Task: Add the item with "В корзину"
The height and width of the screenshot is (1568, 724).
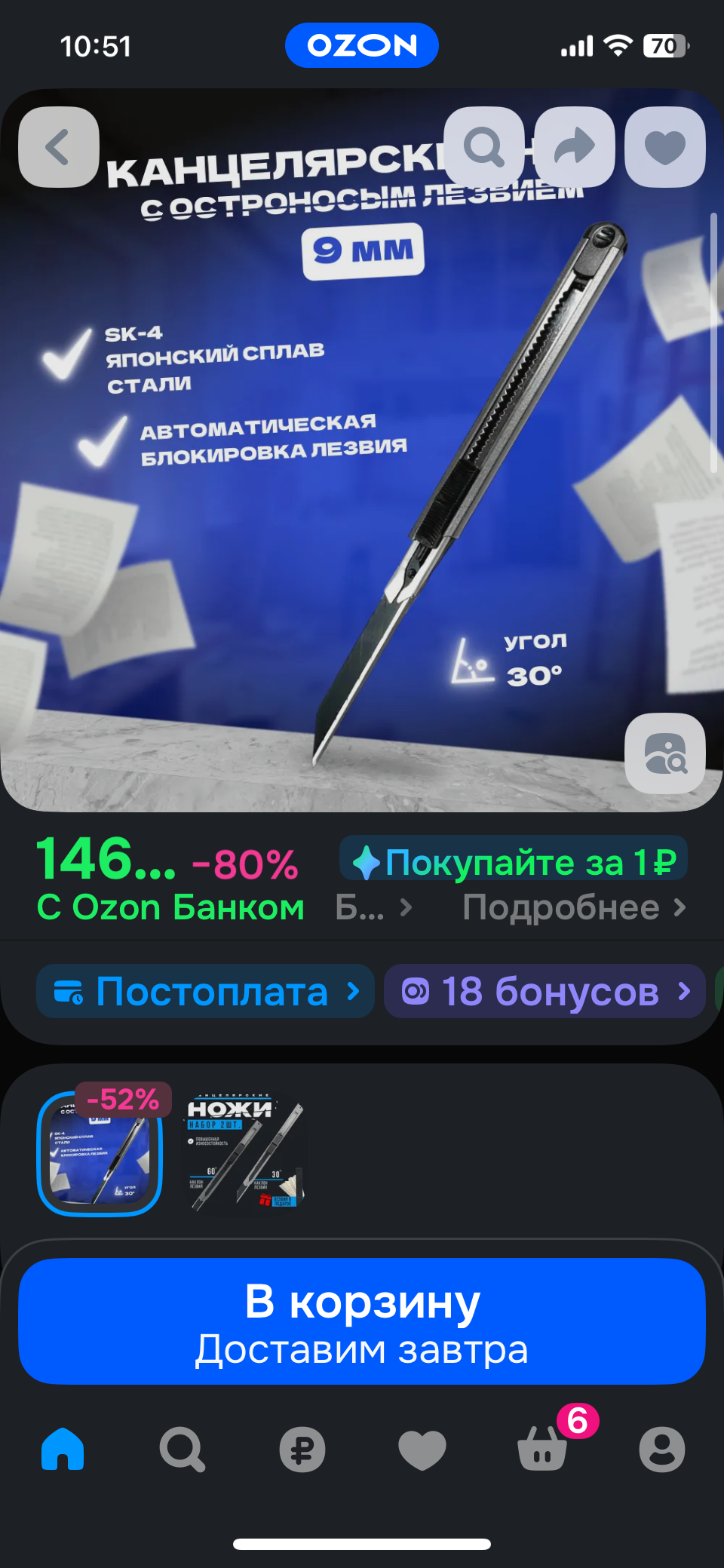Action: click(x=362, y=1321)
